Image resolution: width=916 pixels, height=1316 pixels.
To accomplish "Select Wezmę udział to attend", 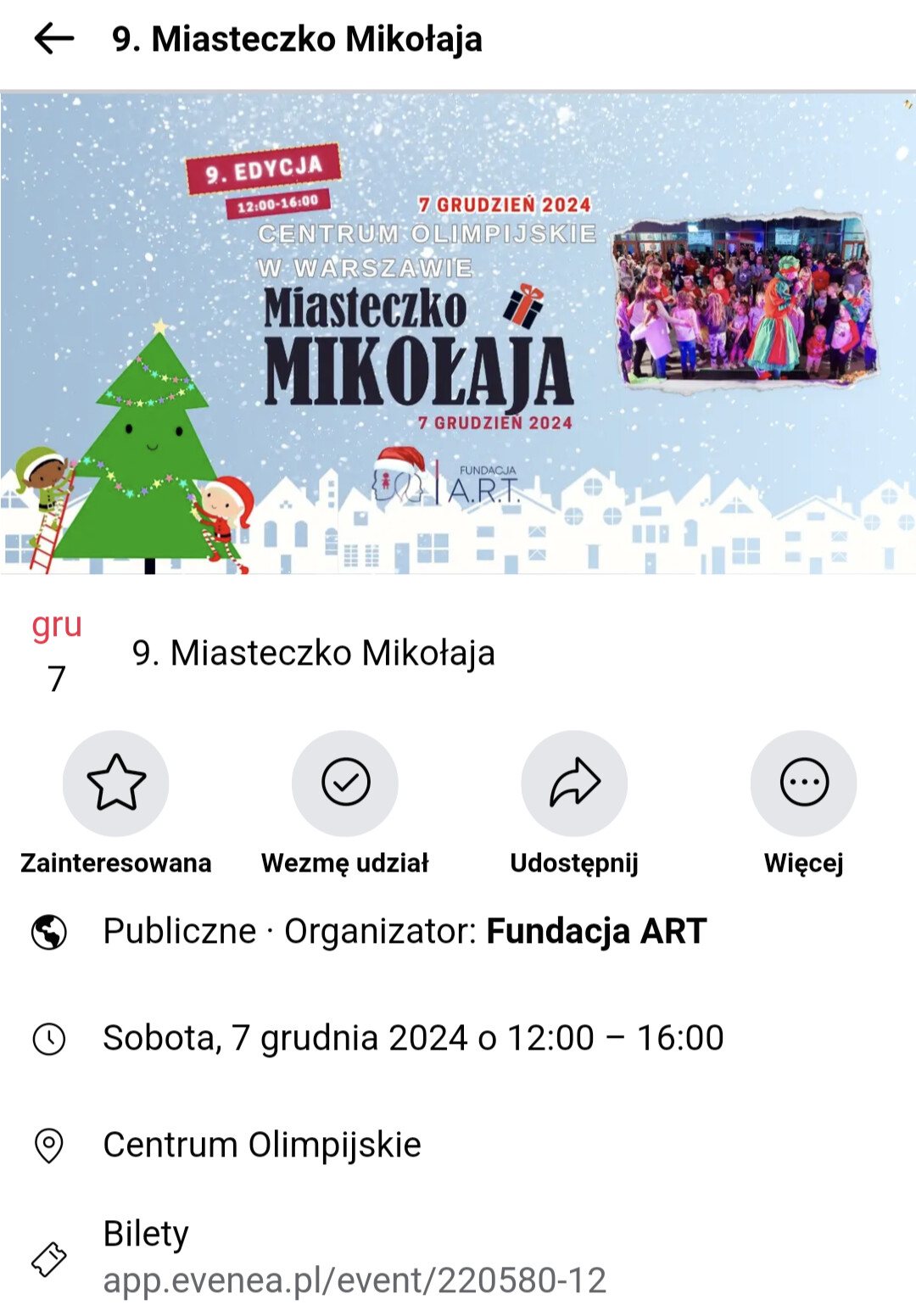I will [x=345, y=783].
